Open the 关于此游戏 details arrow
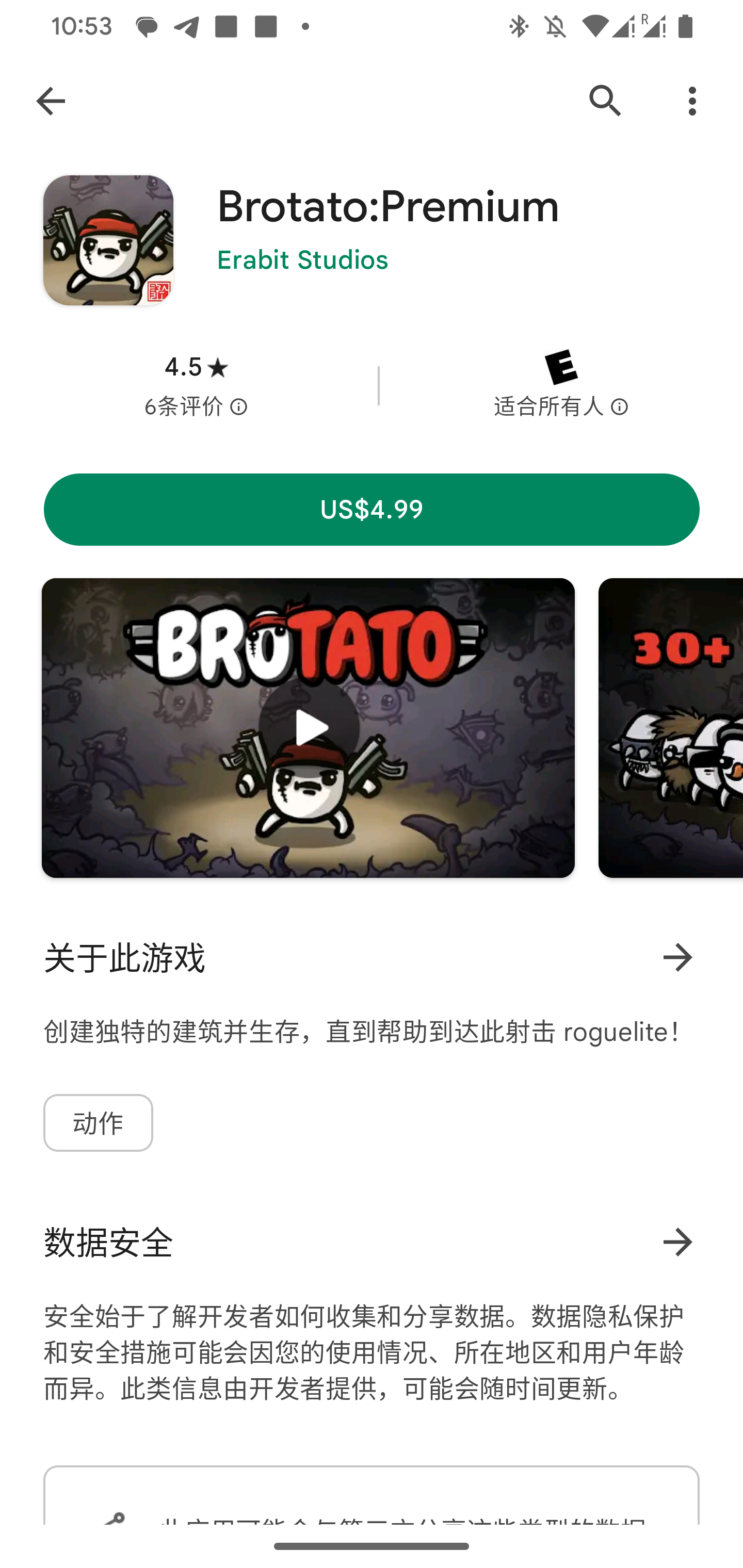The image size is (743, 1568). 677,957
